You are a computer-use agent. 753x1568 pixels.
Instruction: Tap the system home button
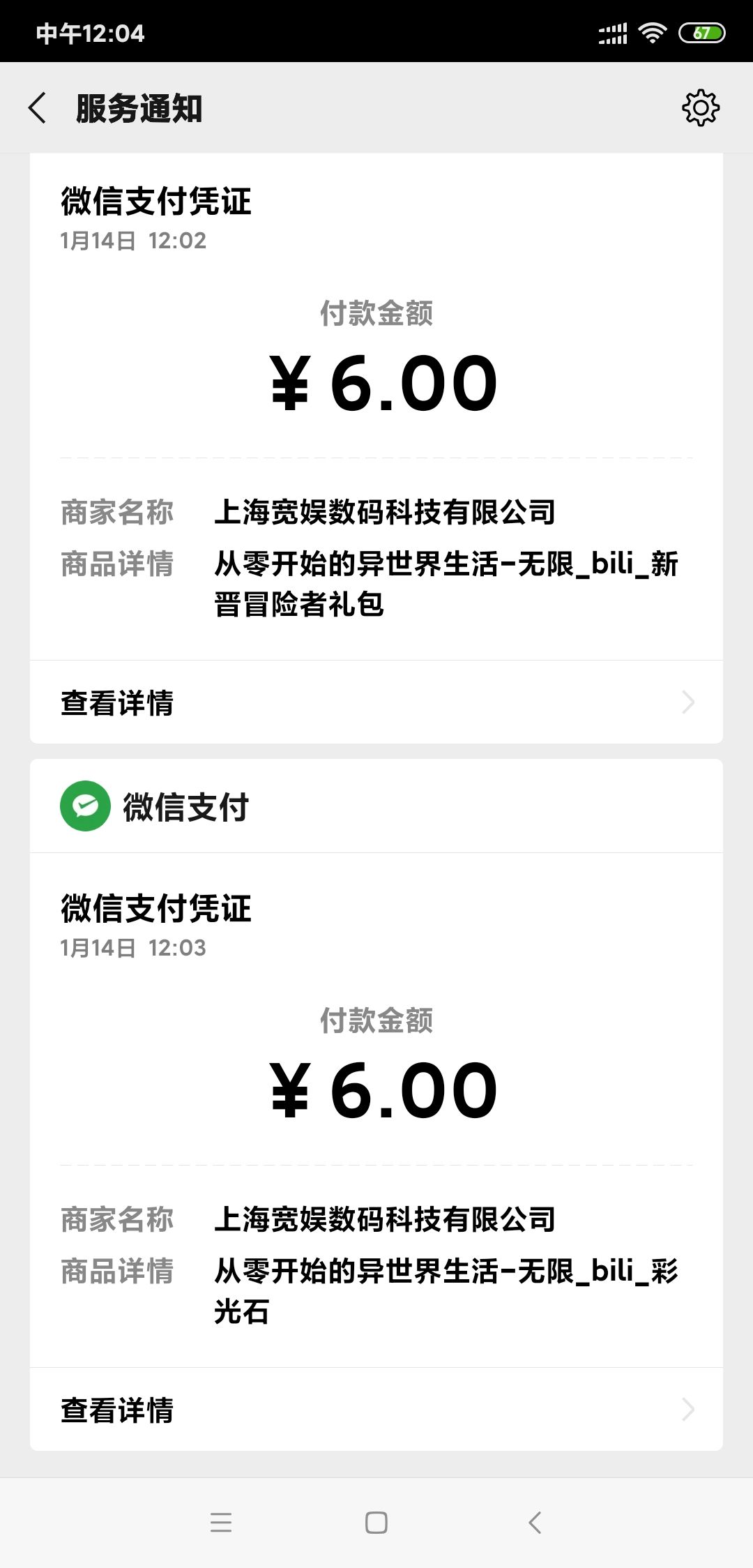point(376,1522)
